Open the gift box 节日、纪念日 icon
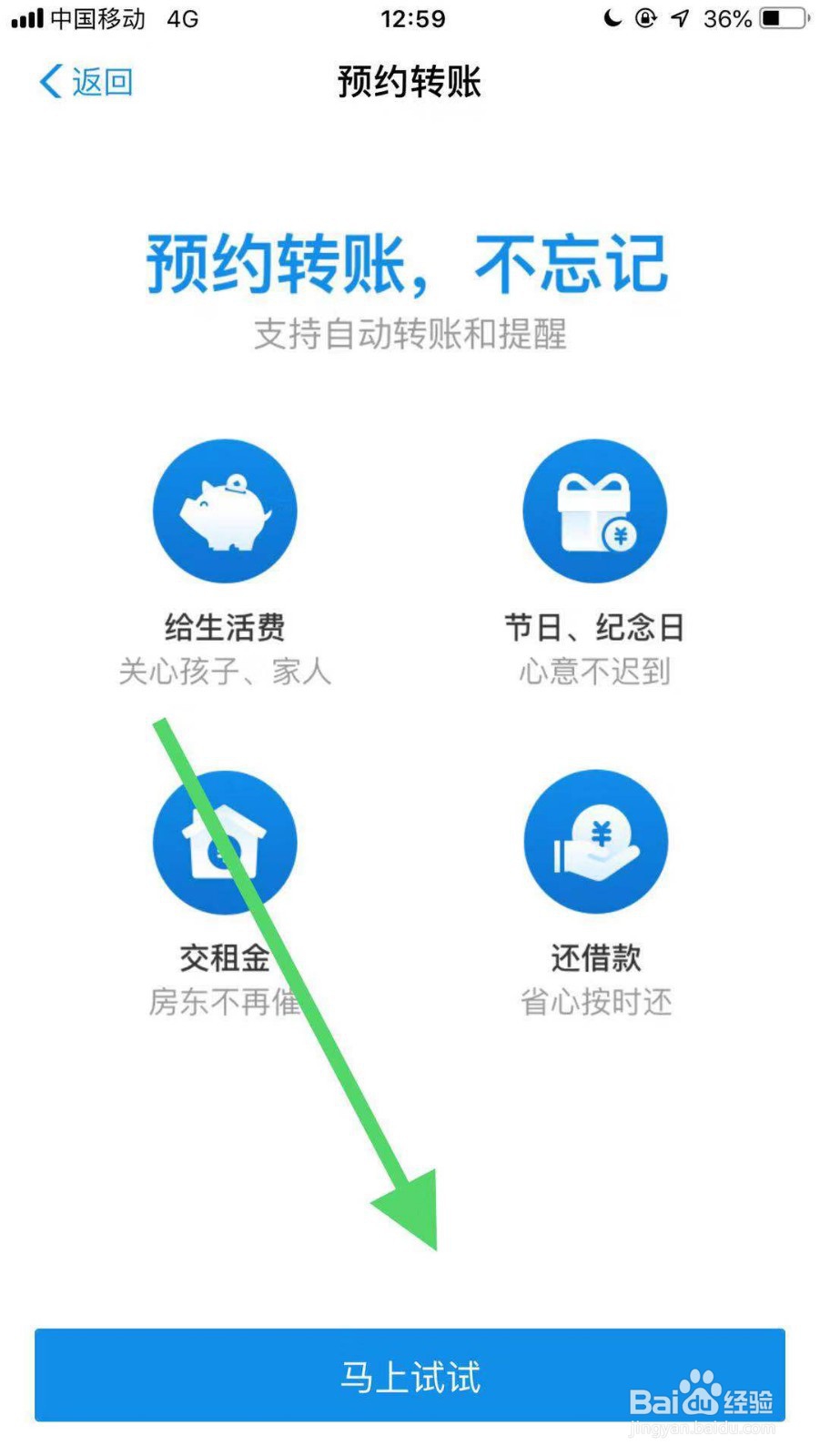Viewport: 820px width, 1456px height. pos(594,510)
